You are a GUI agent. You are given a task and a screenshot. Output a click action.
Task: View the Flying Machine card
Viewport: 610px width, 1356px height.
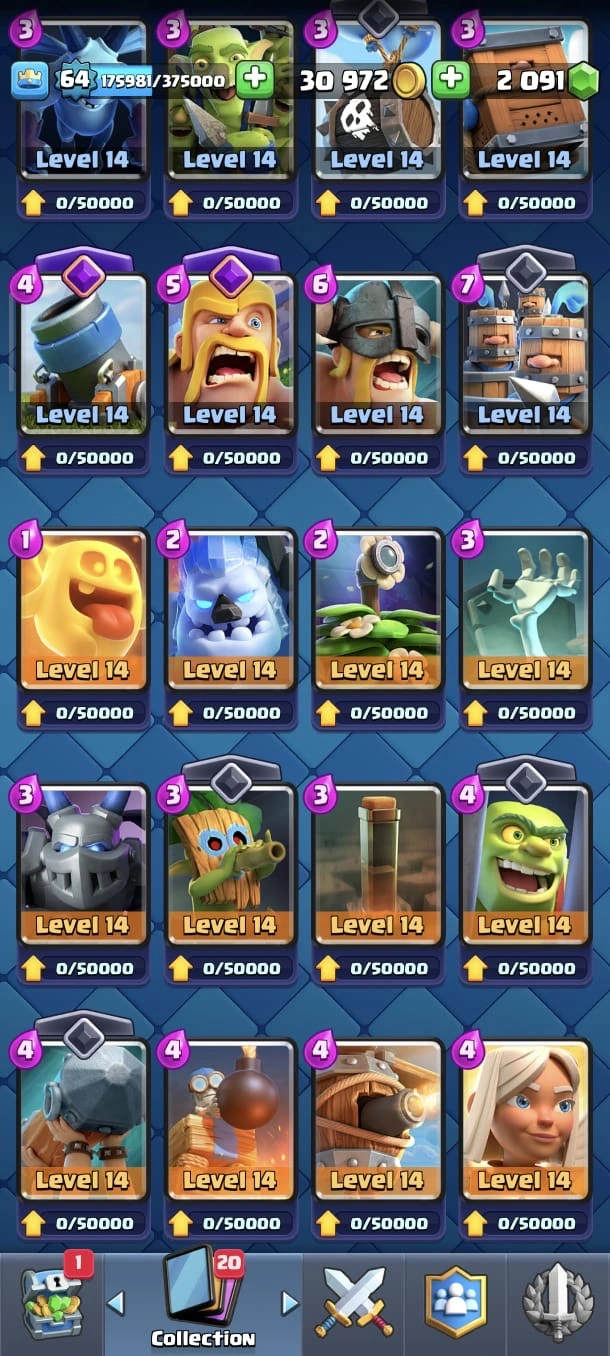pos(377,1120)
